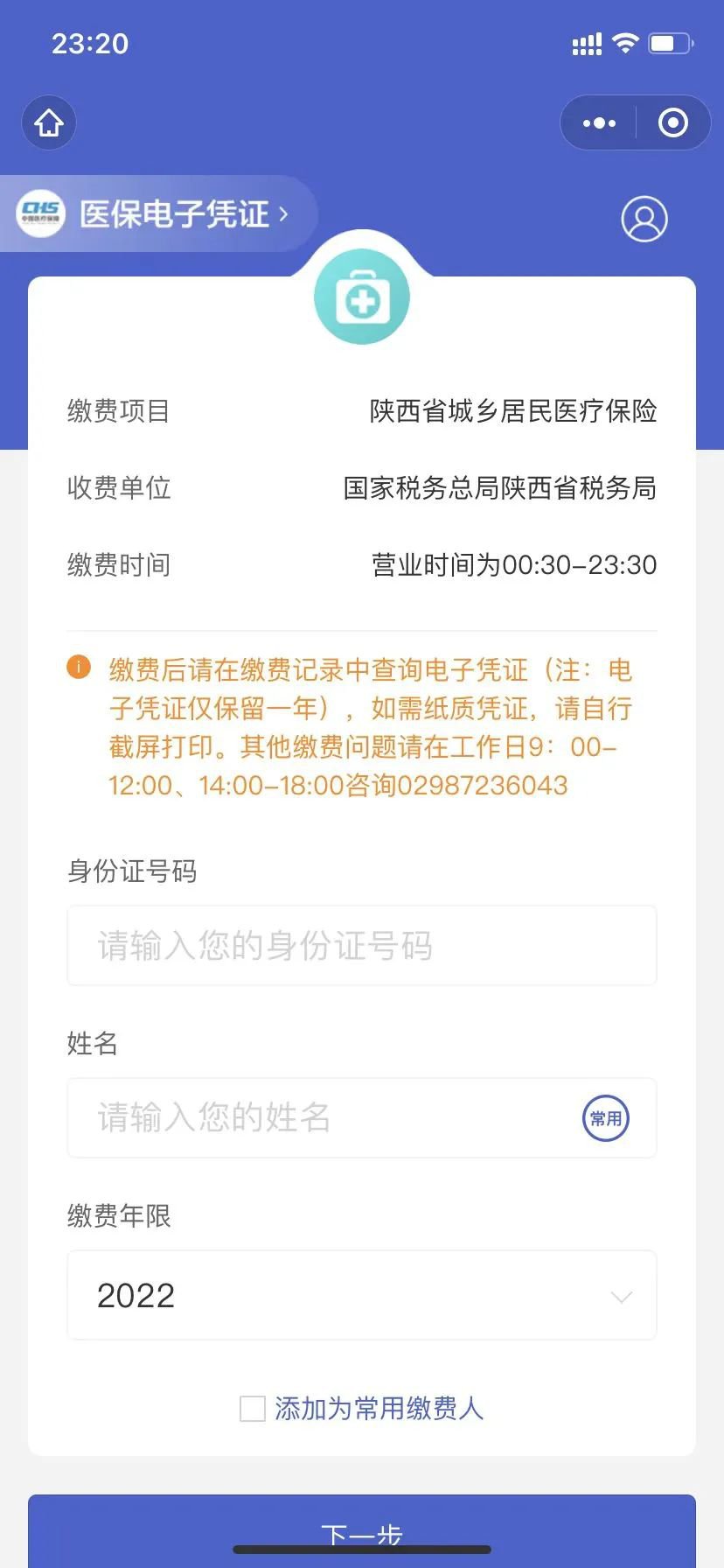This screenshot has width=724, height=1568.
Task: Go to the mini program home
Action: pyautogui.click(x=49, y=122)
